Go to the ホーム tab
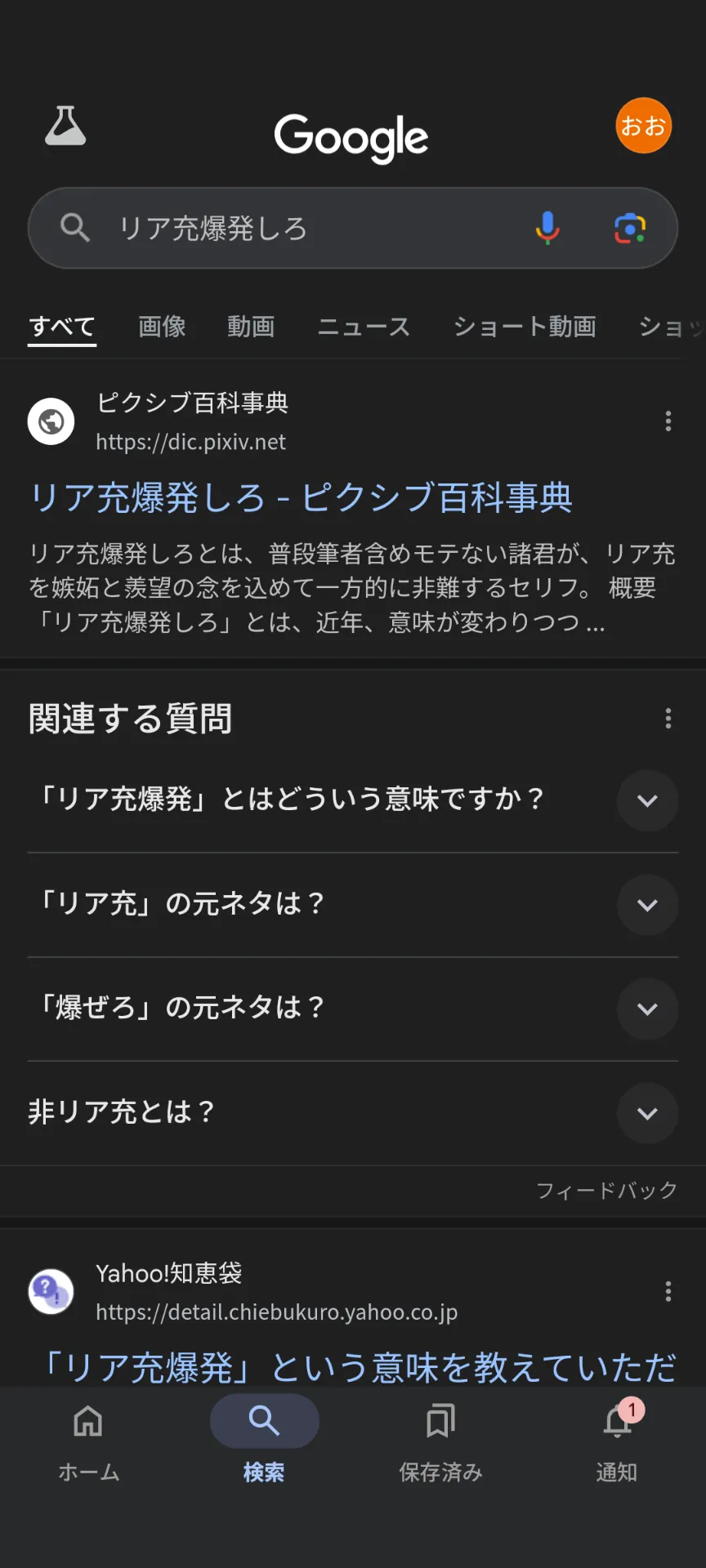The width and height of the screenshot is (706, 1568). [x=88, y=1439]
